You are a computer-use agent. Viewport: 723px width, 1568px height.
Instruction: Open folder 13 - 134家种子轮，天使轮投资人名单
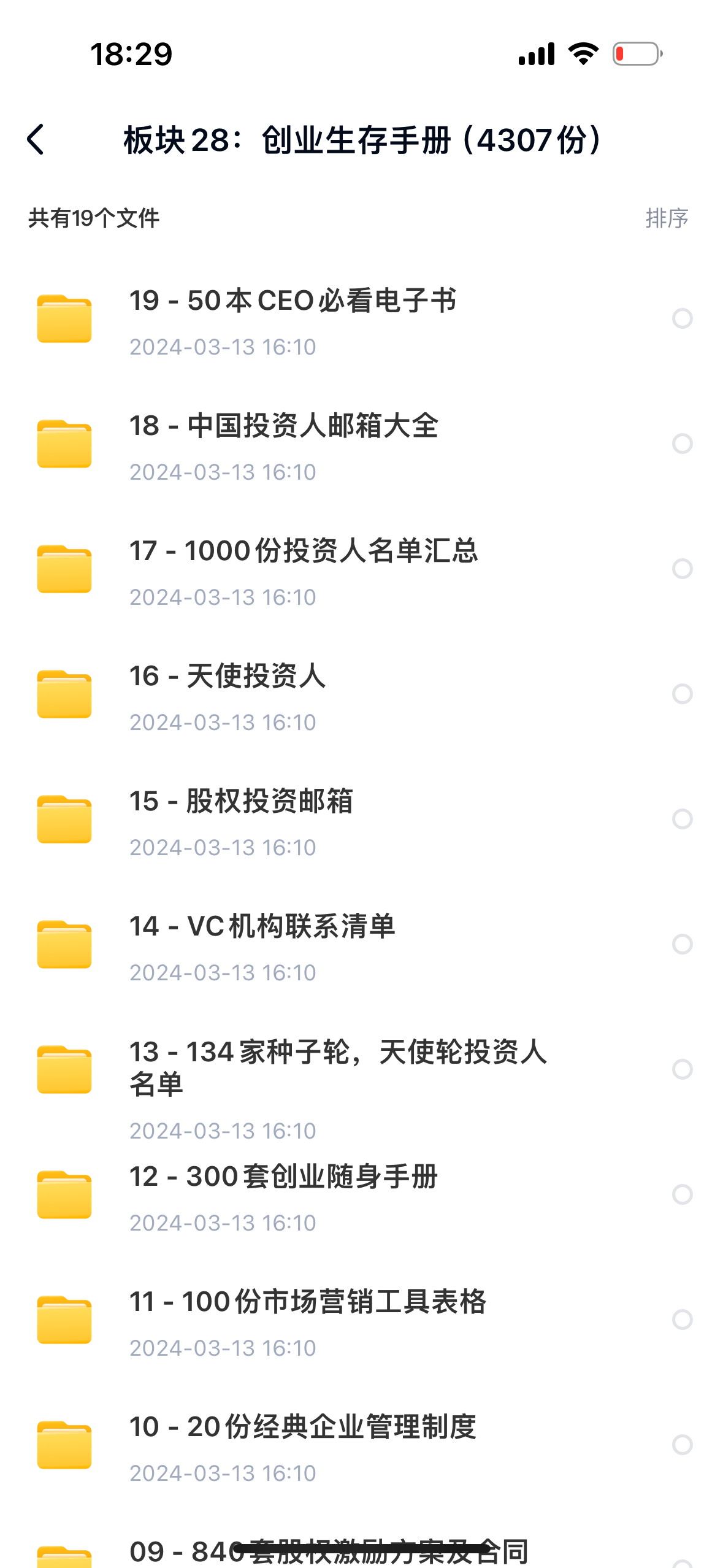337,1067
